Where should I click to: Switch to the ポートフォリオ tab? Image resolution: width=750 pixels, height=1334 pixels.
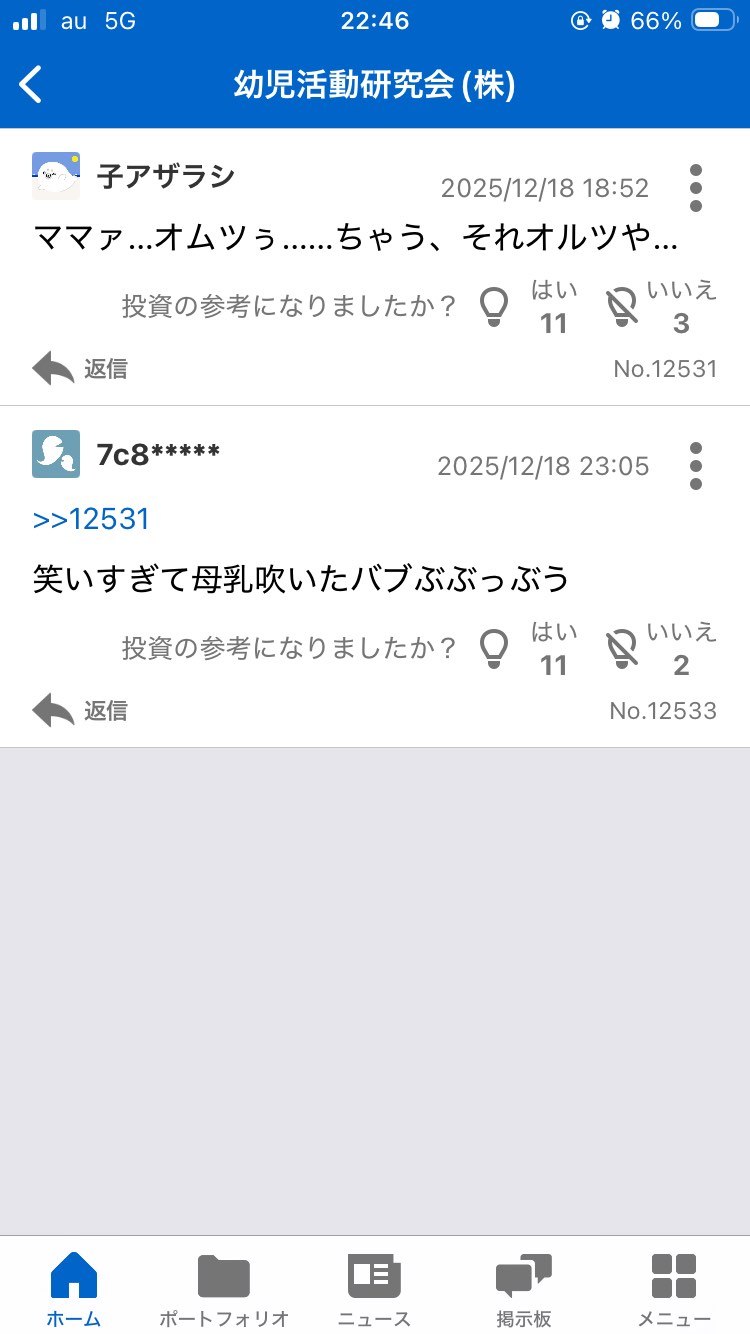point(224,1290)
